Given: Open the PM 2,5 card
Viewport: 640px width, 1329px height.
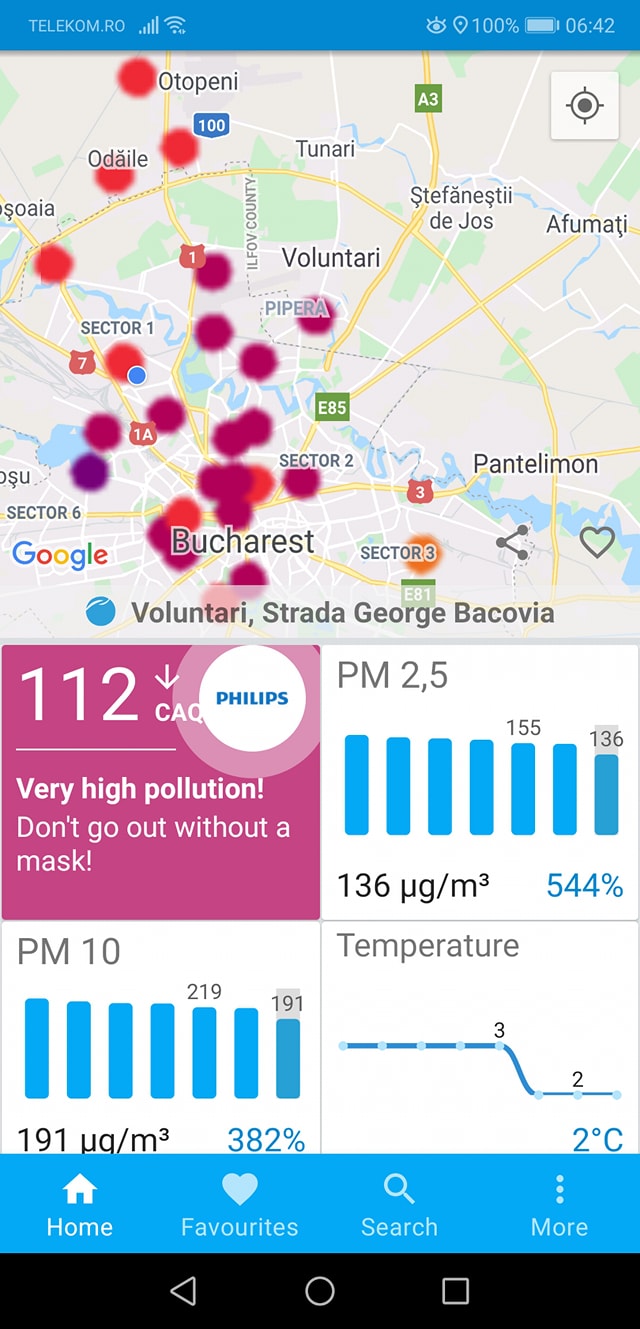Looking at the screenshot, I should click(x=479, y=782).
